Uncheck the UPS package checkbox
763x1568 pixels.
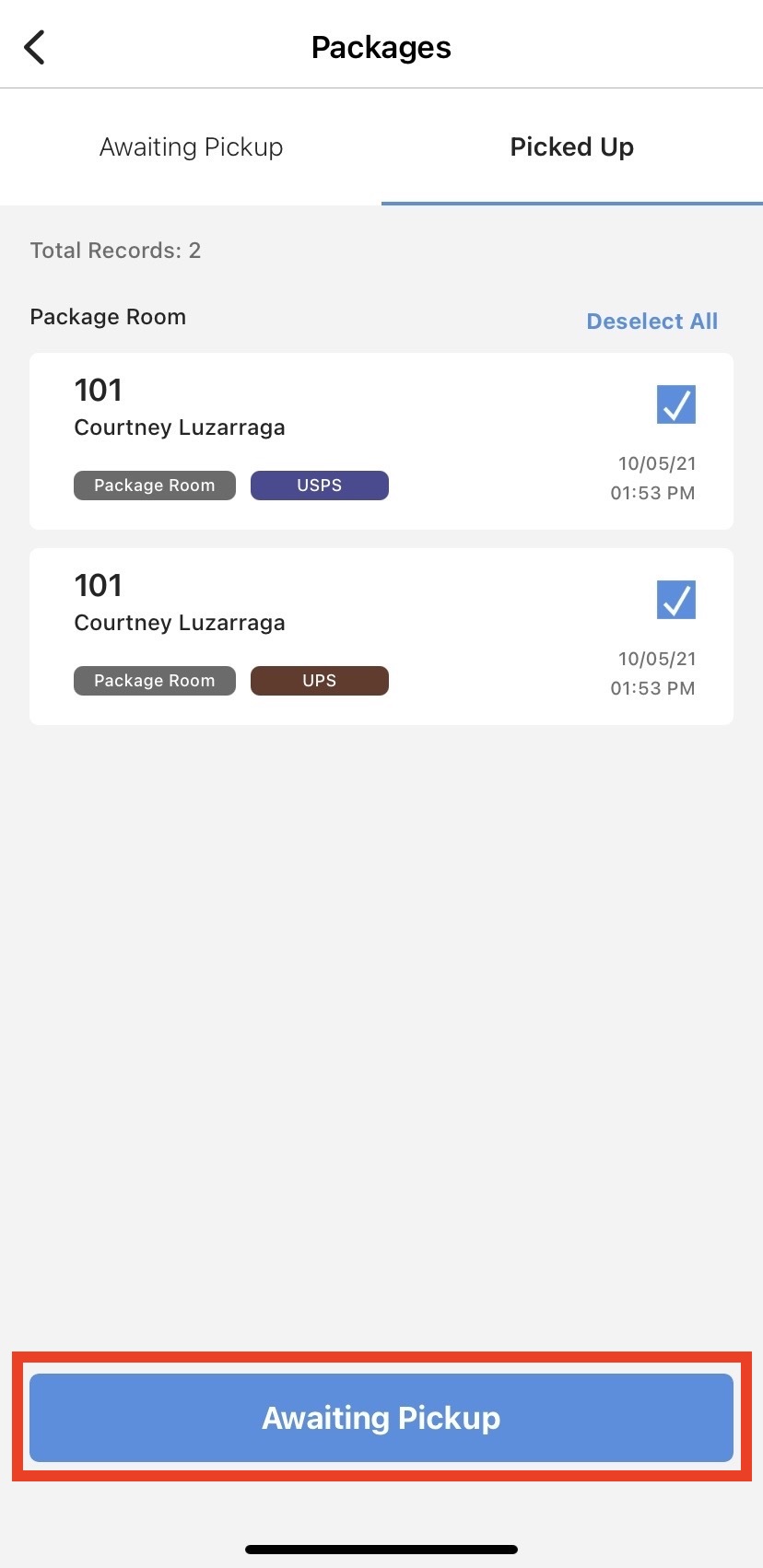(x=675, y=600)
